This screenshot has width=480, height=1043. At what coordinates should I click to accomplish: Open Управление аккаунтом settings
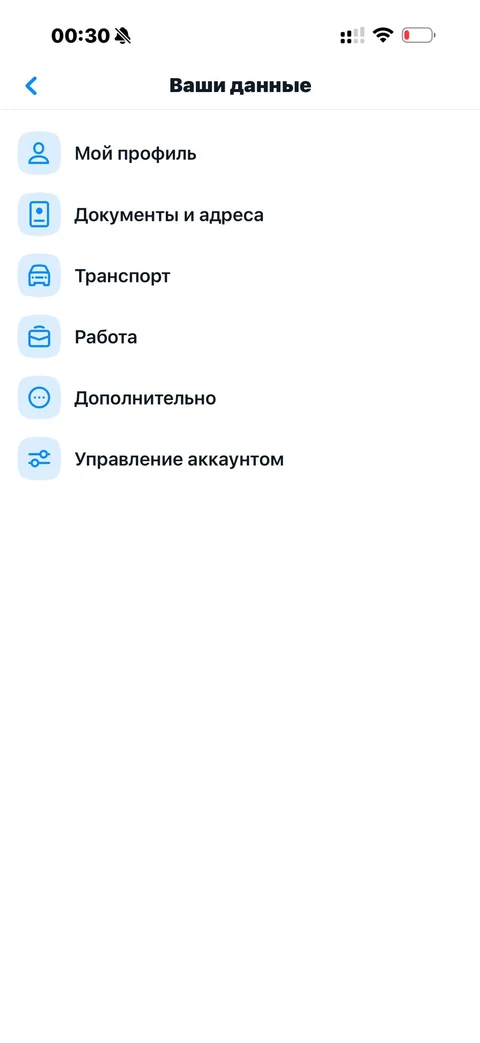pos(240,460)
